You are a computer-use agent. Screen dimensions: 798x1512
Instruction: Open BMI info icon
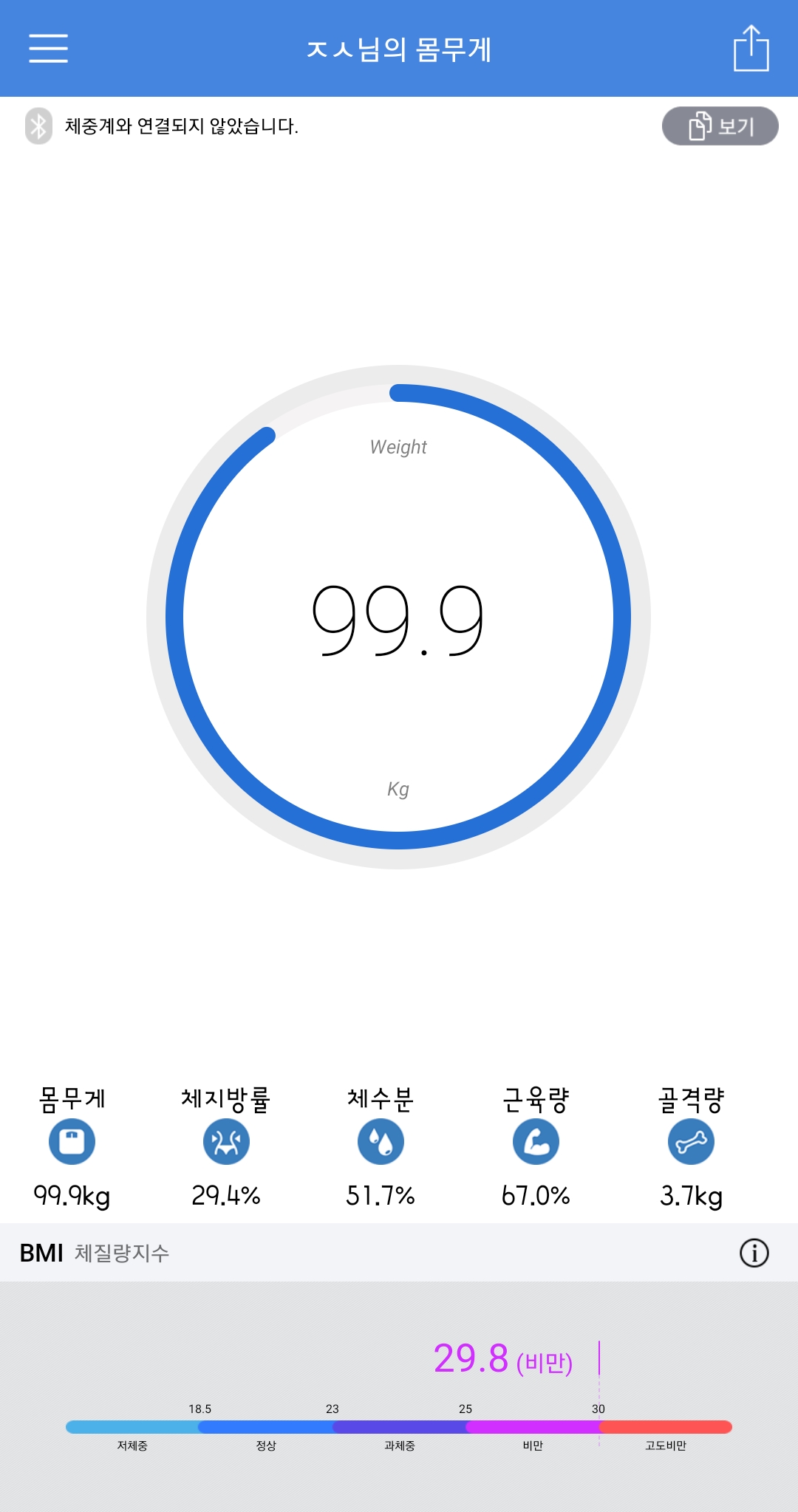click(x=754, y=1253)
